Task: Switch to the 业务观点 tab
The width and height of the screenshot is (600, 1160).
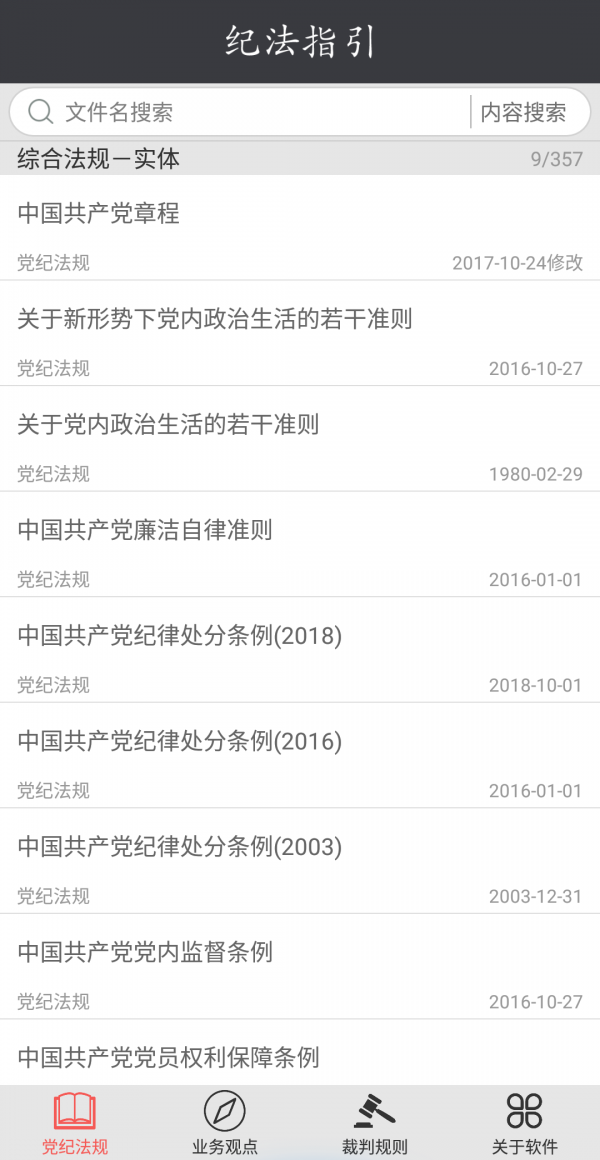Action: click(225, 1122)
